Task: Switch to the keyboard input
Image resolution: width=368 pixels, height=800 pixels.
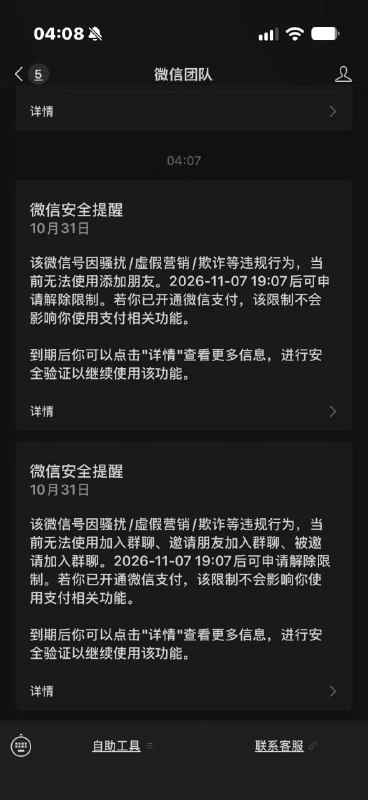Action: pyautogui.click(x=21, y=746)
